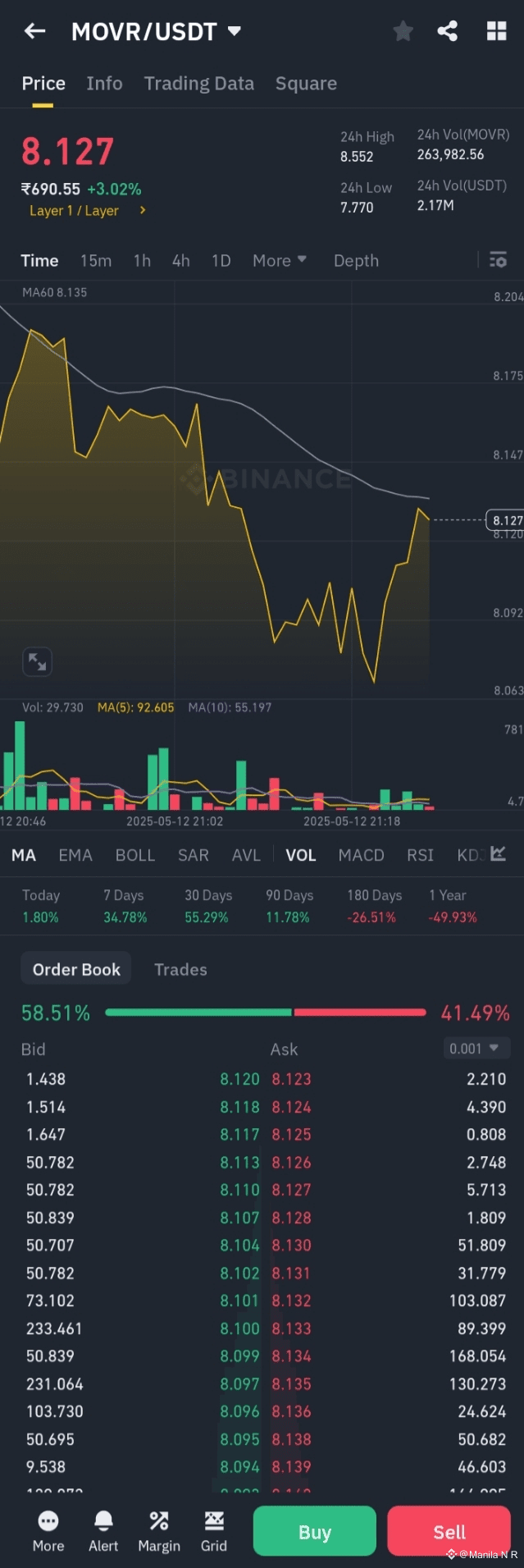The width and height of the screenshot is (524, 1568).
Task: Open the MOVR/USDT pair dropdown
Action: pyautogui.click(x=156, y=31)
